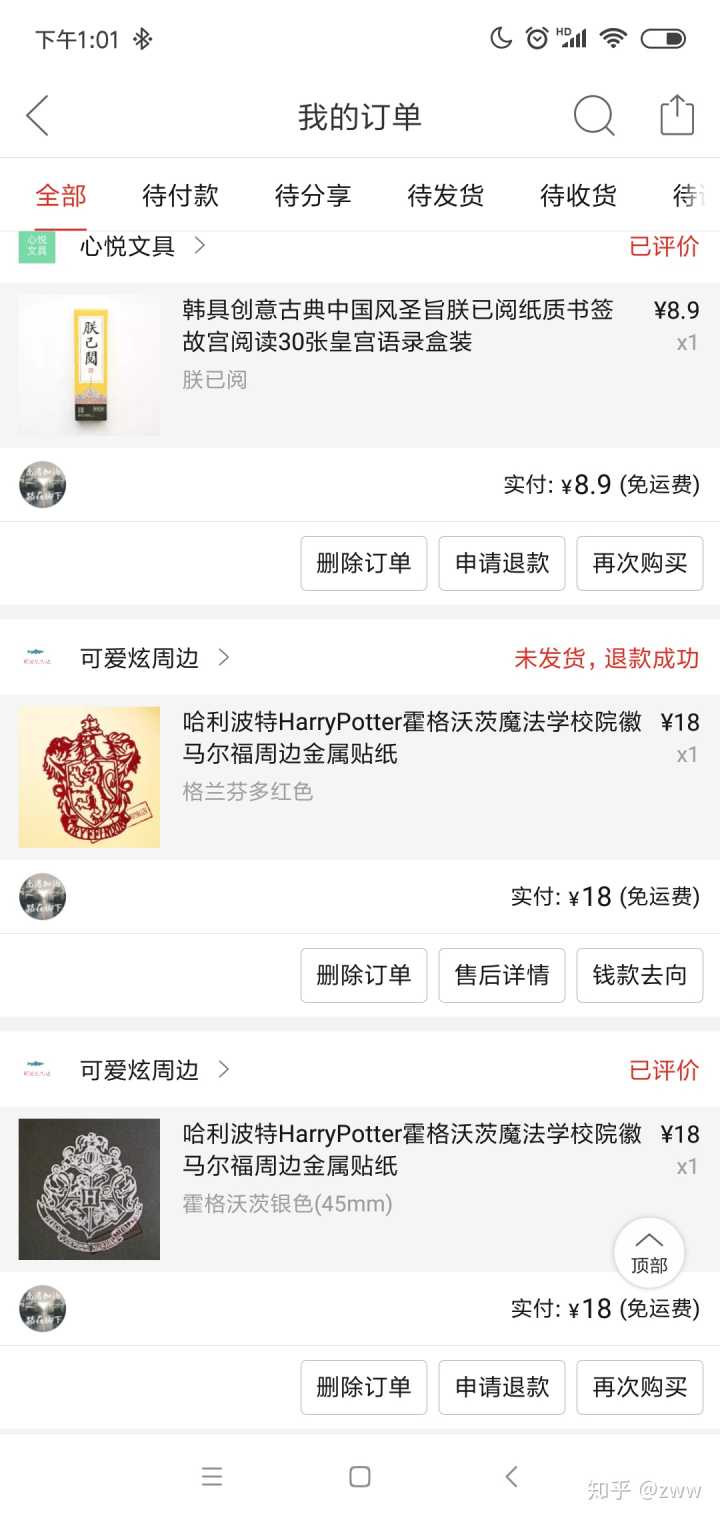720x1520 pixels.
Task: Request refund for the 朕已阅 bookmark order
Action: pos(502,563)
